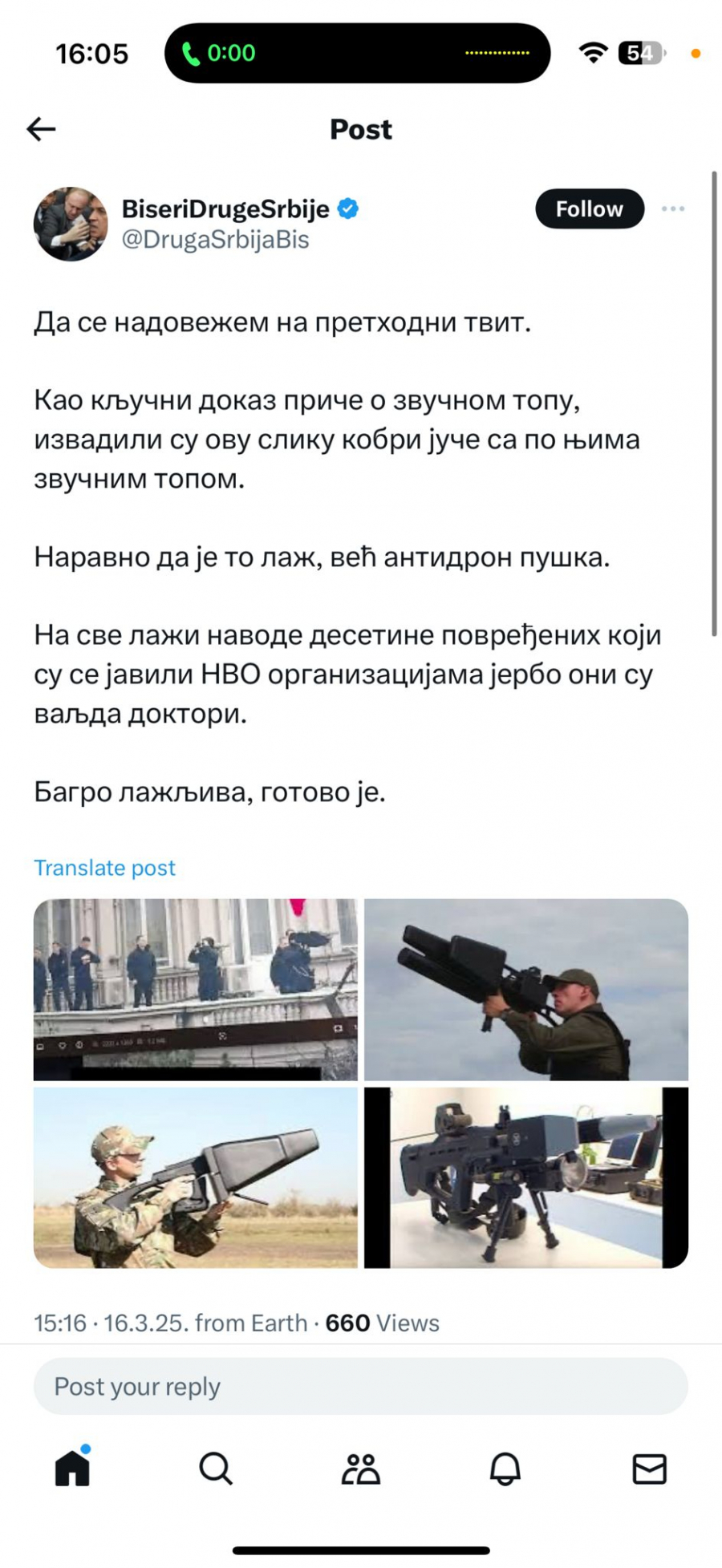
Task: Tap Translate post link
Action: [104, 867]
